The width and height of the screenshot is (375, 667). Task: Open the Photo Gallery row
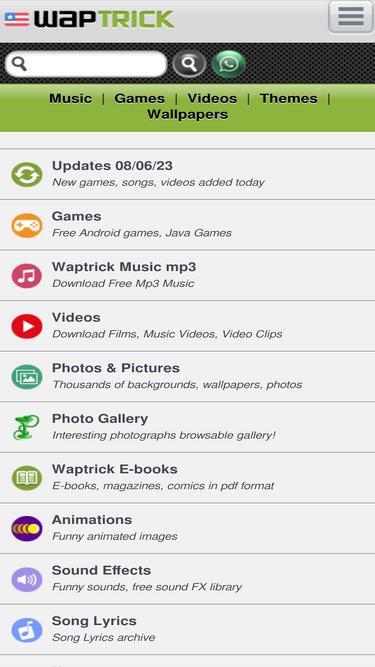(188, 427)
